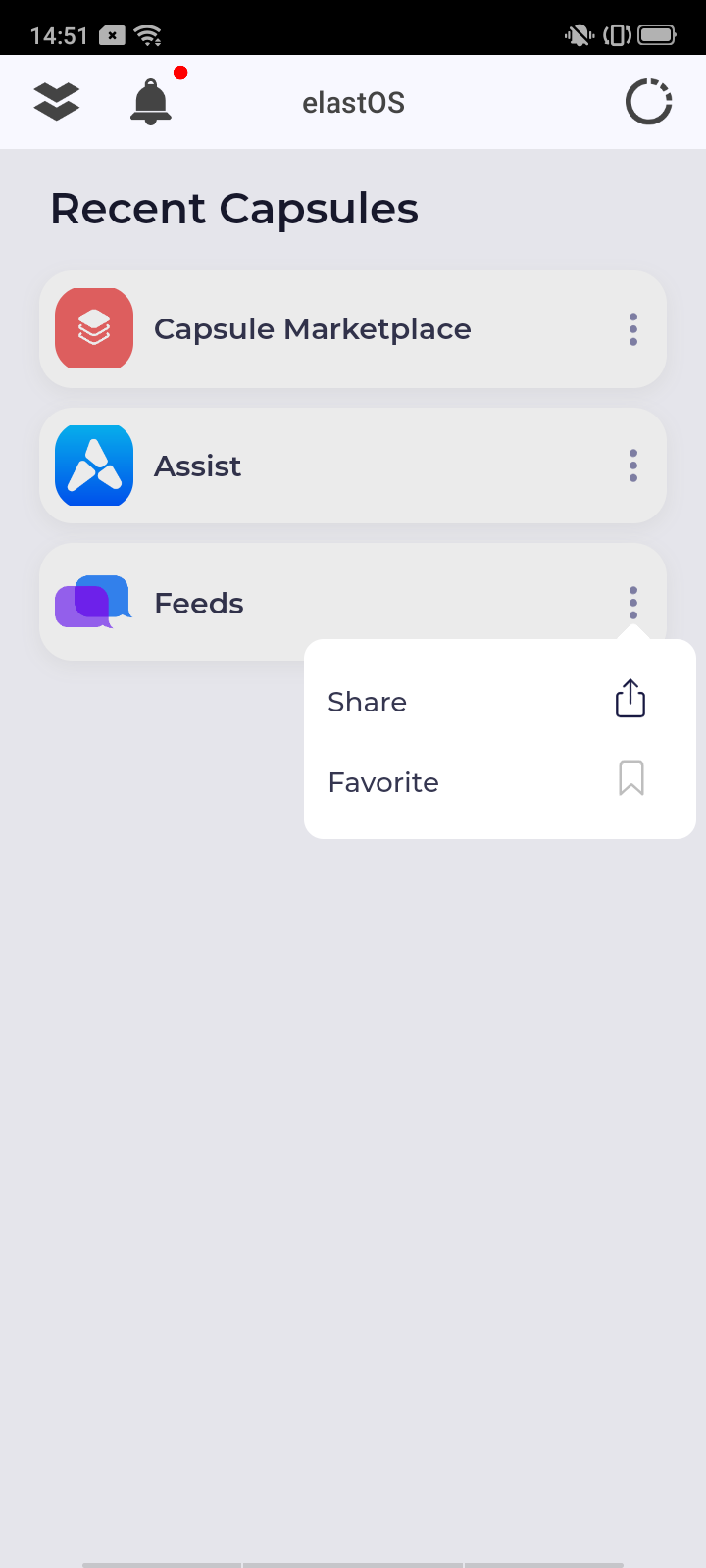Open the notifications bell

tap(151, 102)
